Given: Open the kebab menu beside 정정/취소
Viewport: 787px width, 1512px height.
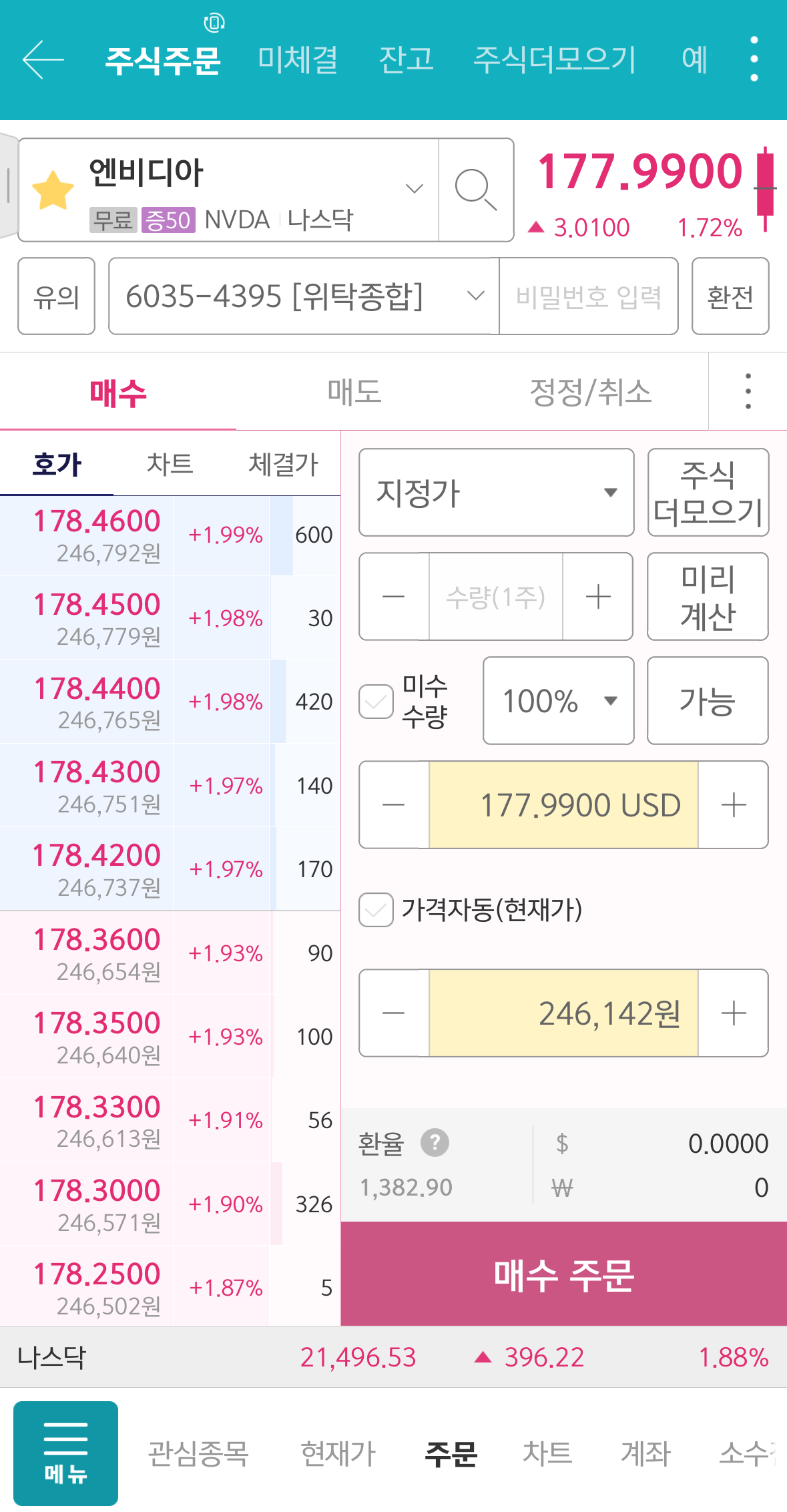Looking at the screenshot, I should tap(747, 392).
